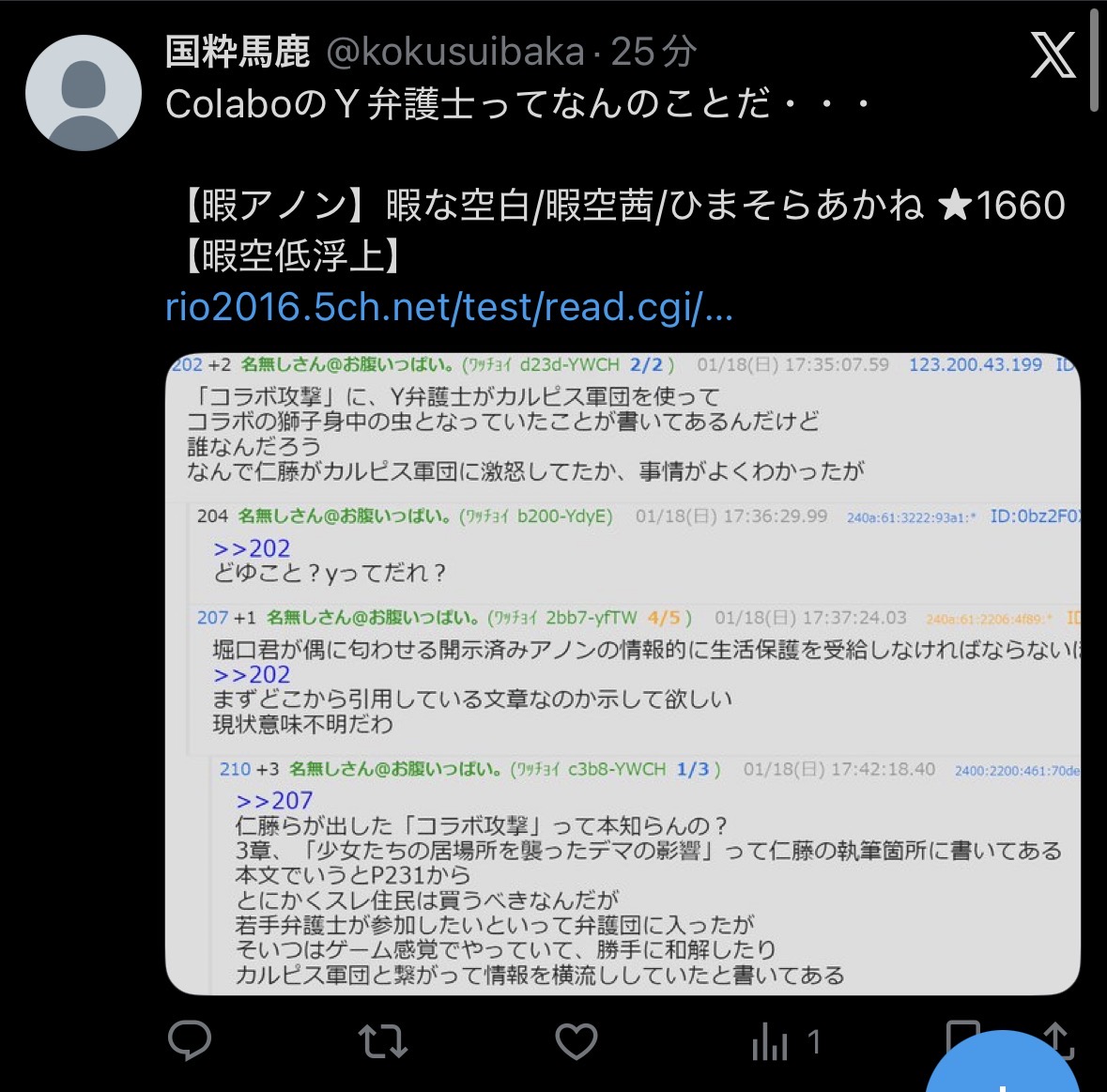The image size is (1107, 1092).
Task: Open the @kokusuibaka profile name
Action: coord(455,52)
